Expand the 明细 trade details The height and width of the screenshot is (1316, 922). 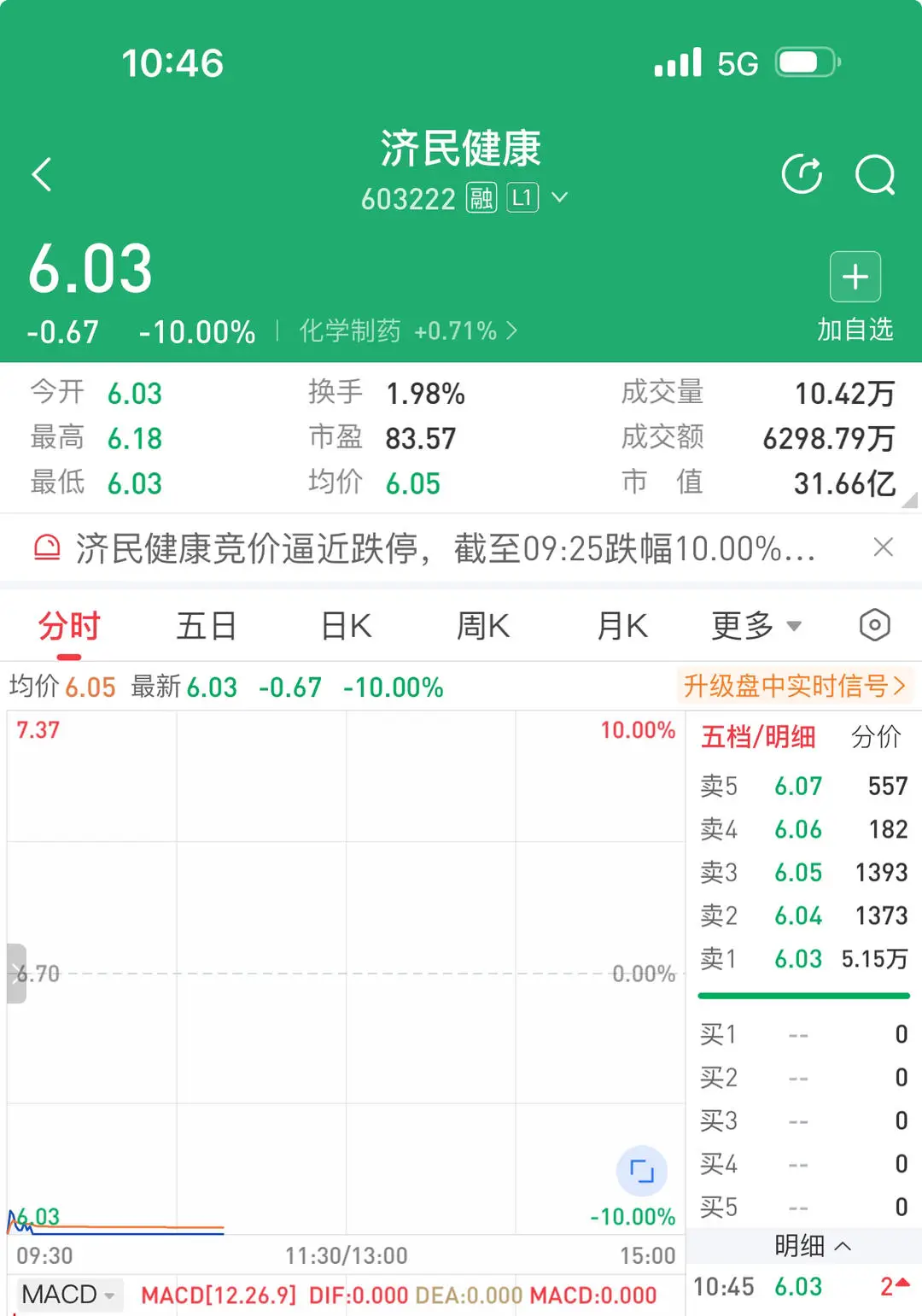tap(812, 1246)
